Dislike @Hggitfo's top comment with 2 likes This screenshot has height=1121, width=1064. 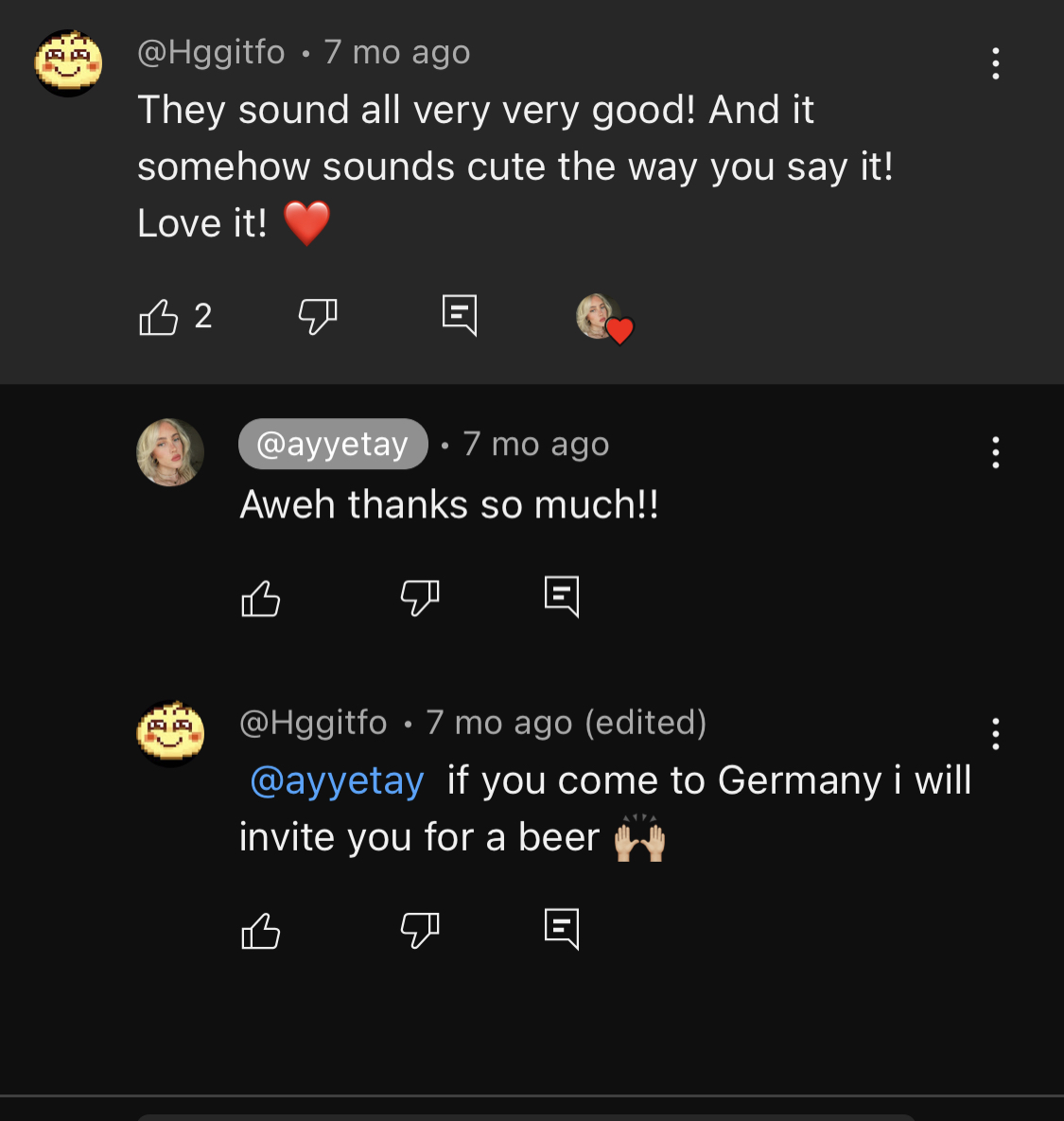pos(318,316)
